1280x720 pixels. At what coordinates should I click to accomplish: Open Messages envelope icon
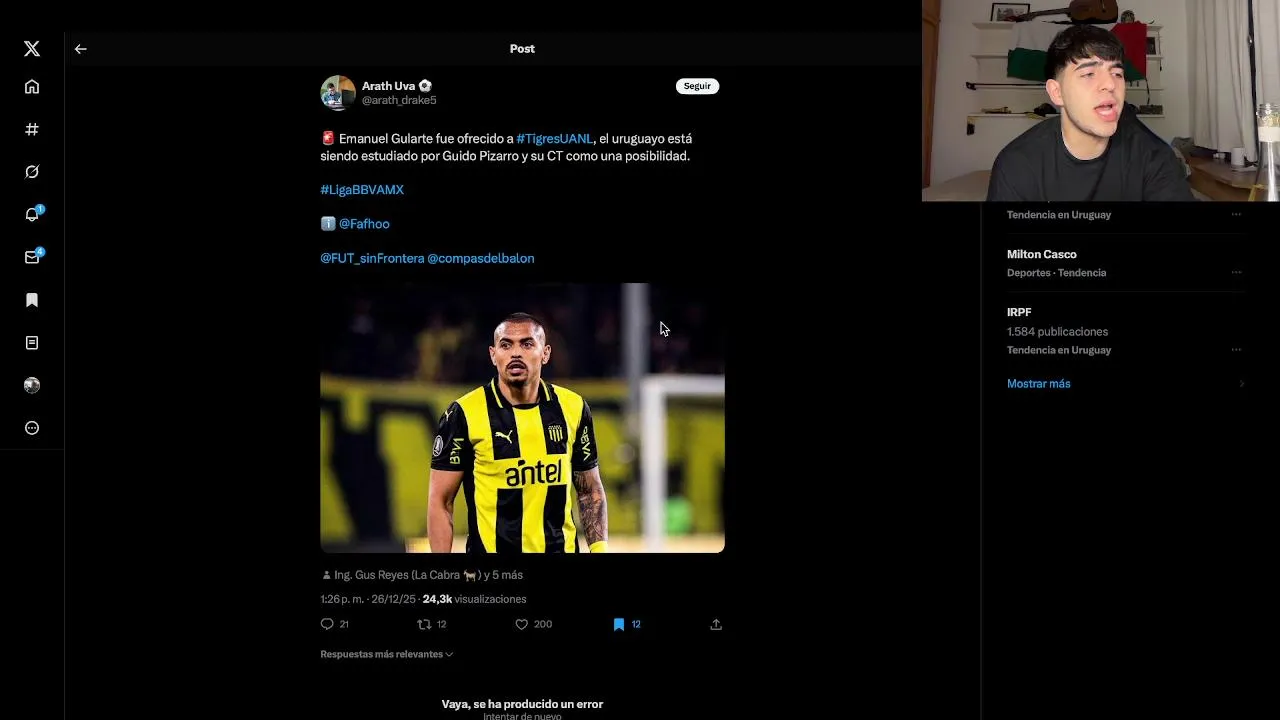(x=32, y=257)
